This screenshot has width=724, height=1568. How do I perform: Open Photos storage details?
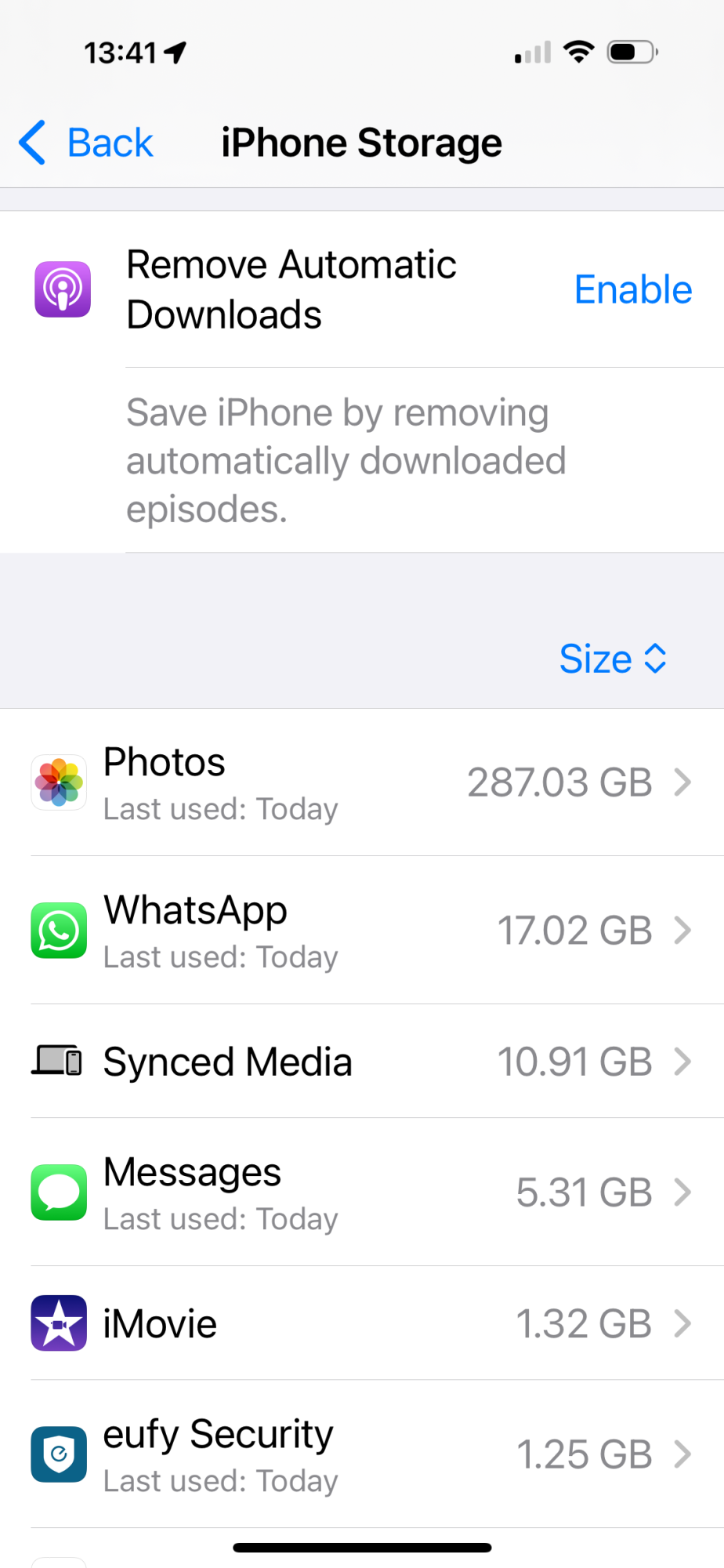click(361, 782)
